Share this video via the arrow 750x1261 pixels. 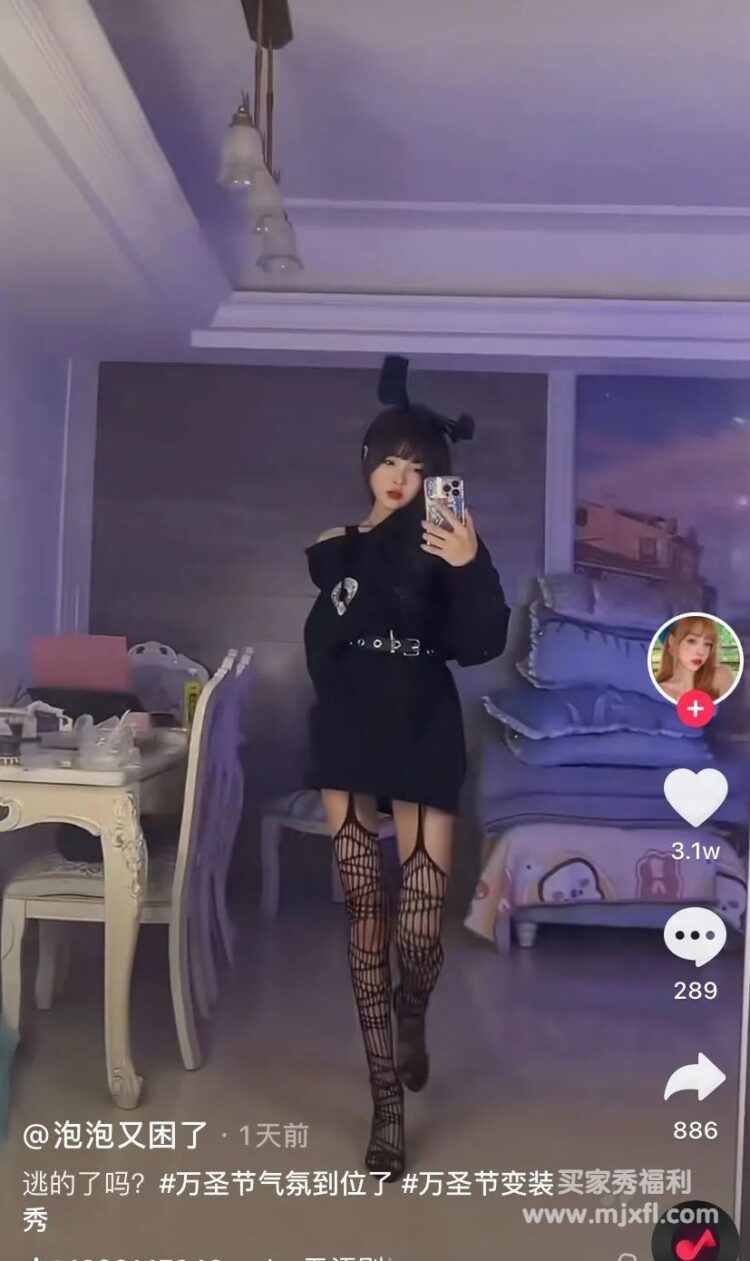click(x=695, y=1078)
